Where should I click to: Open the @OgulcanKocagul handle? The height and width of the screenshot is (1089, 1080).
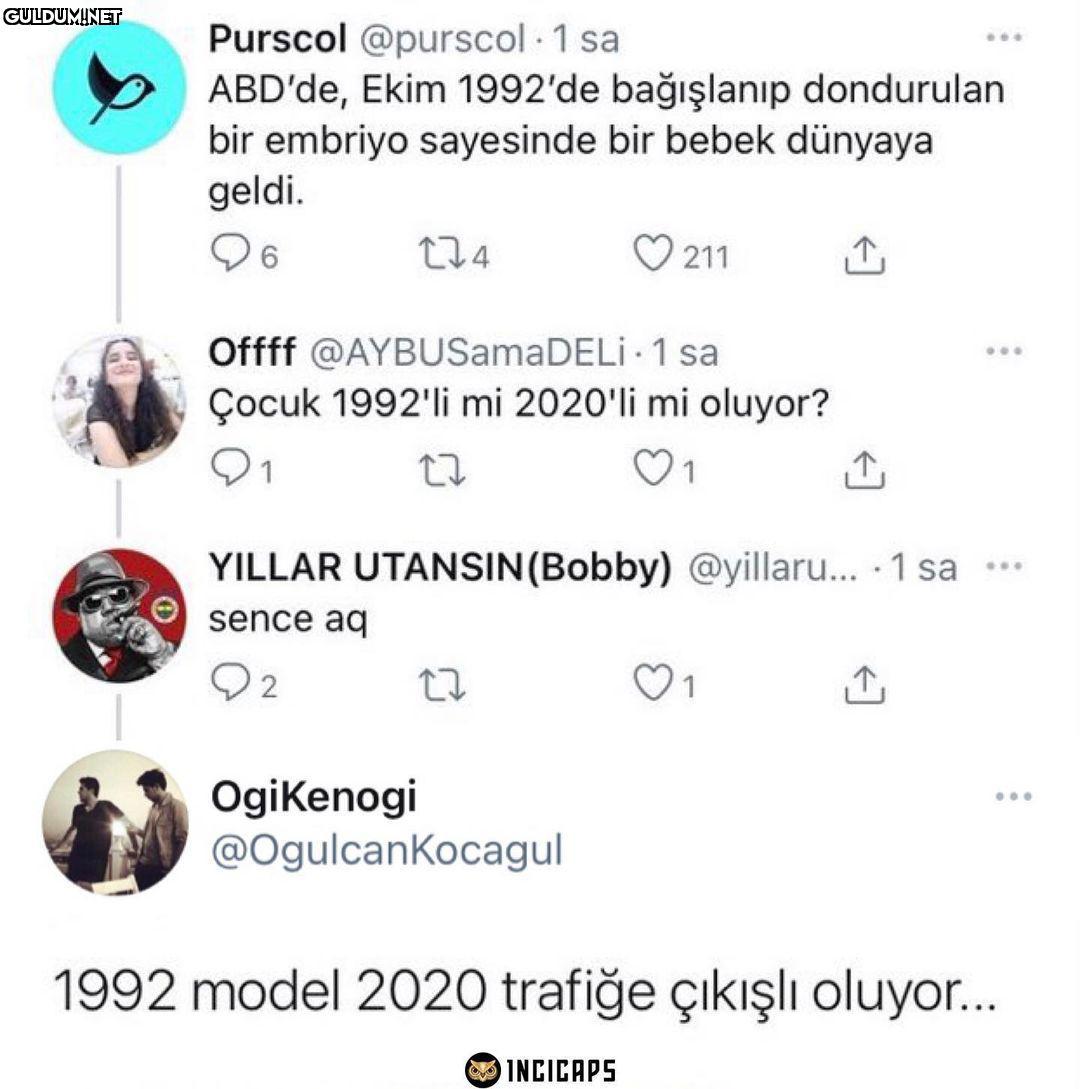[x=386, y=850]
